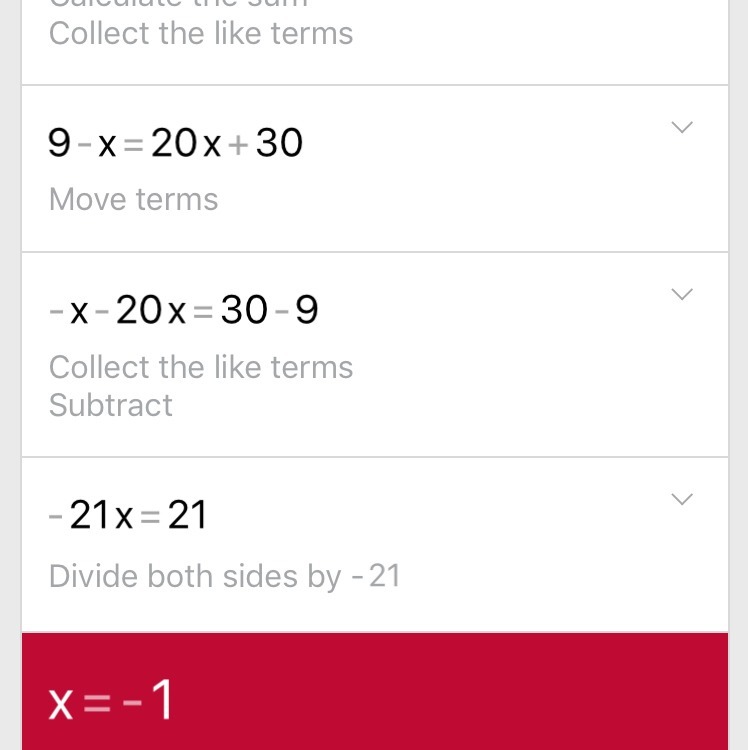Expand the 9-x=20x+30 Move terms step
The height and width of the screenshot is (750, 748).
coord(682,127)
